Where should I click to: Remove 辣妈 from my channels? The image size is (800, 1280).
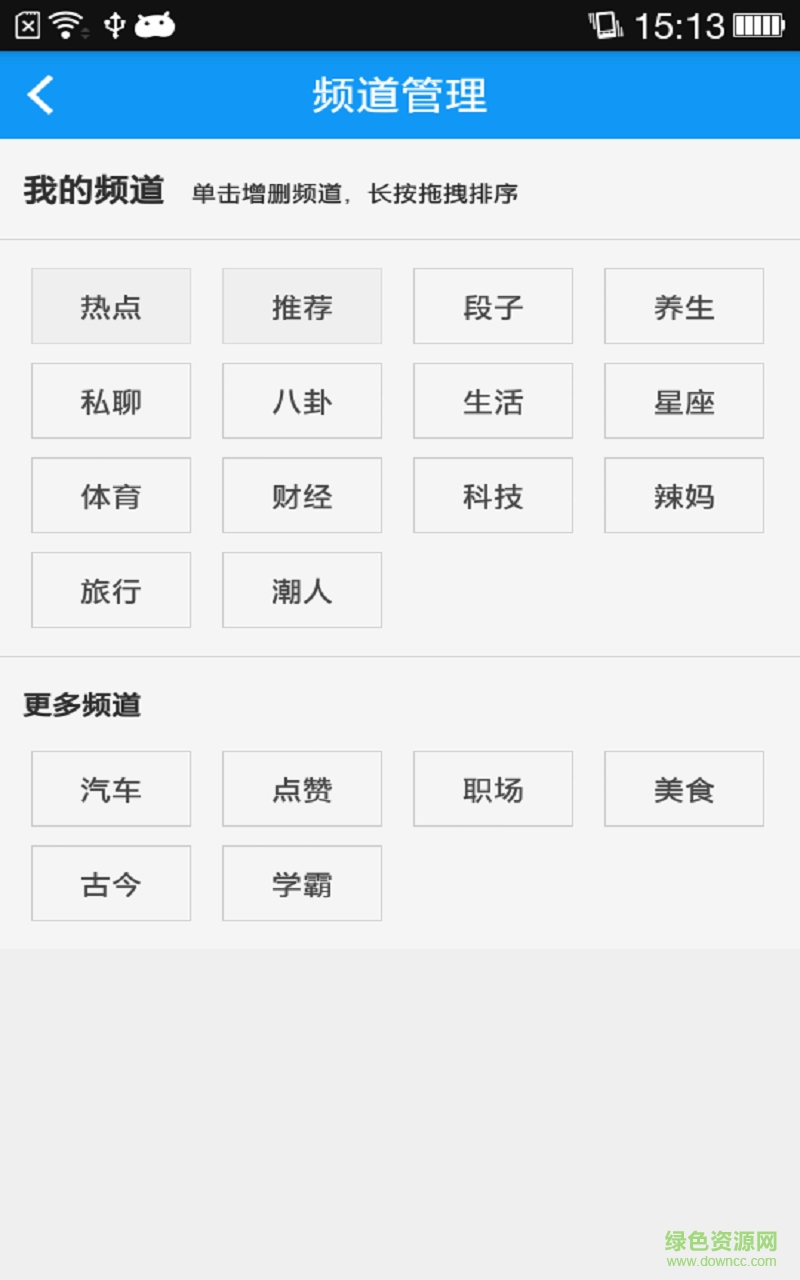684,495
